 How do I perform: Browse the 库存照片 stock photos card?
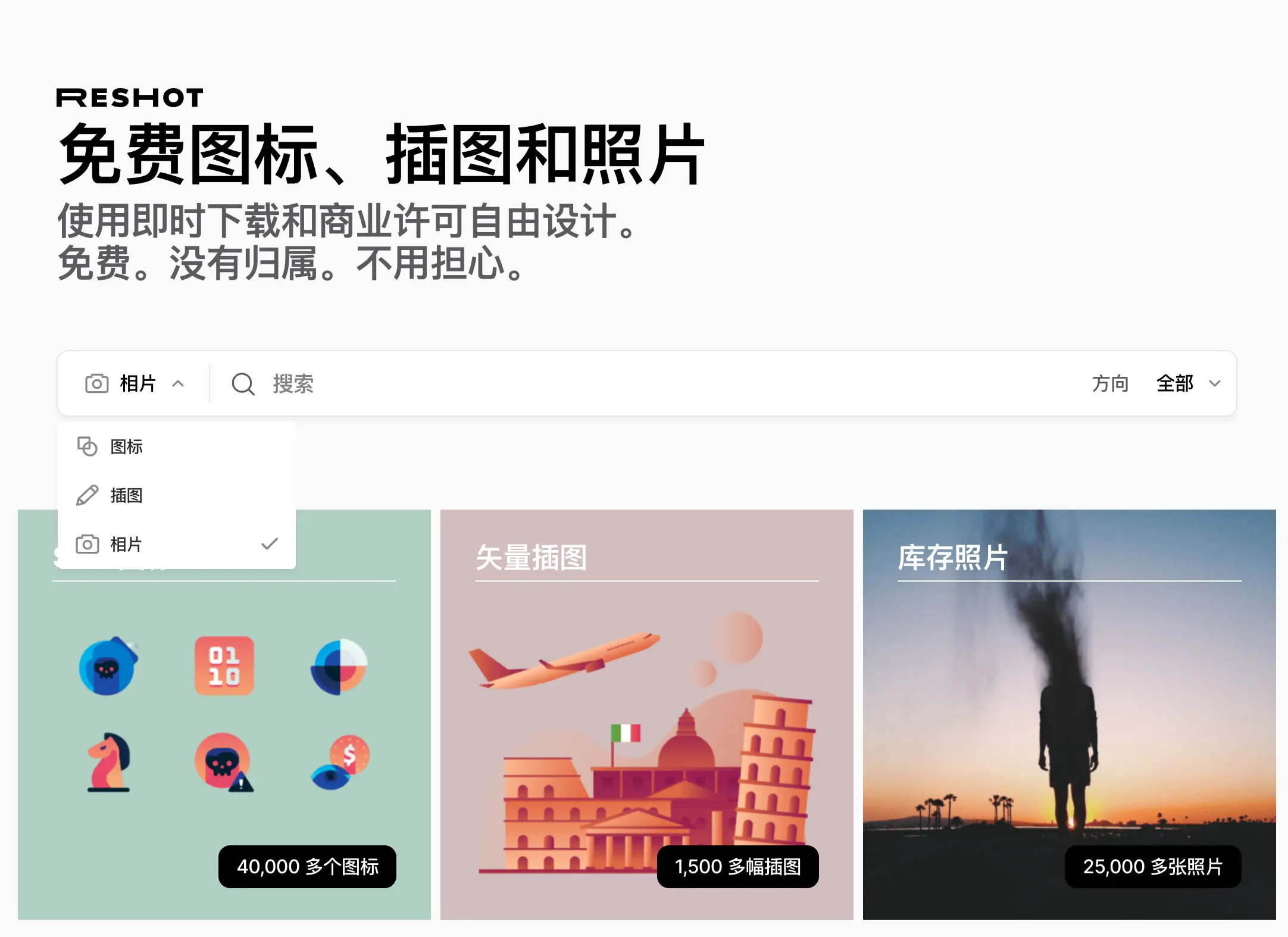coord(1069,714)
